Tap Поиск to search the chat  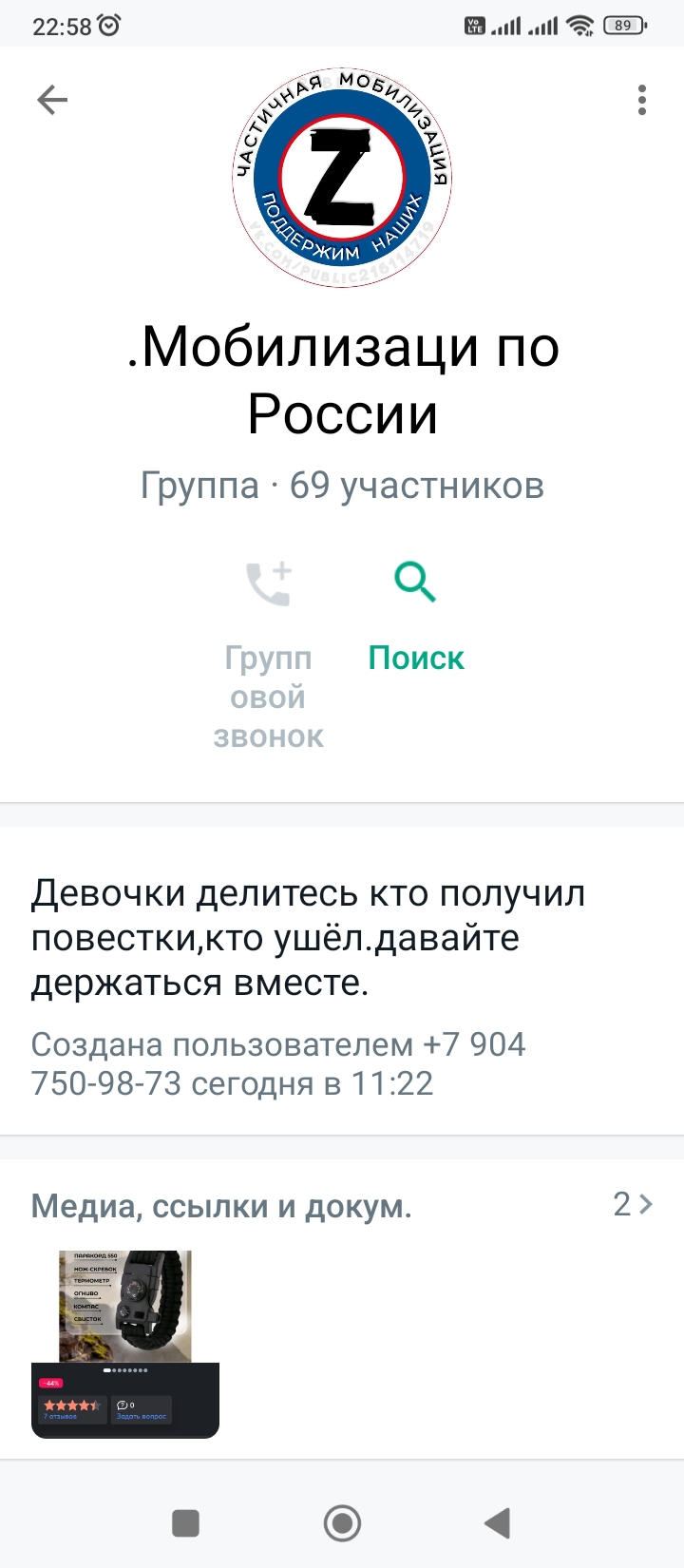pyautogui.click(x=416, y=618)
